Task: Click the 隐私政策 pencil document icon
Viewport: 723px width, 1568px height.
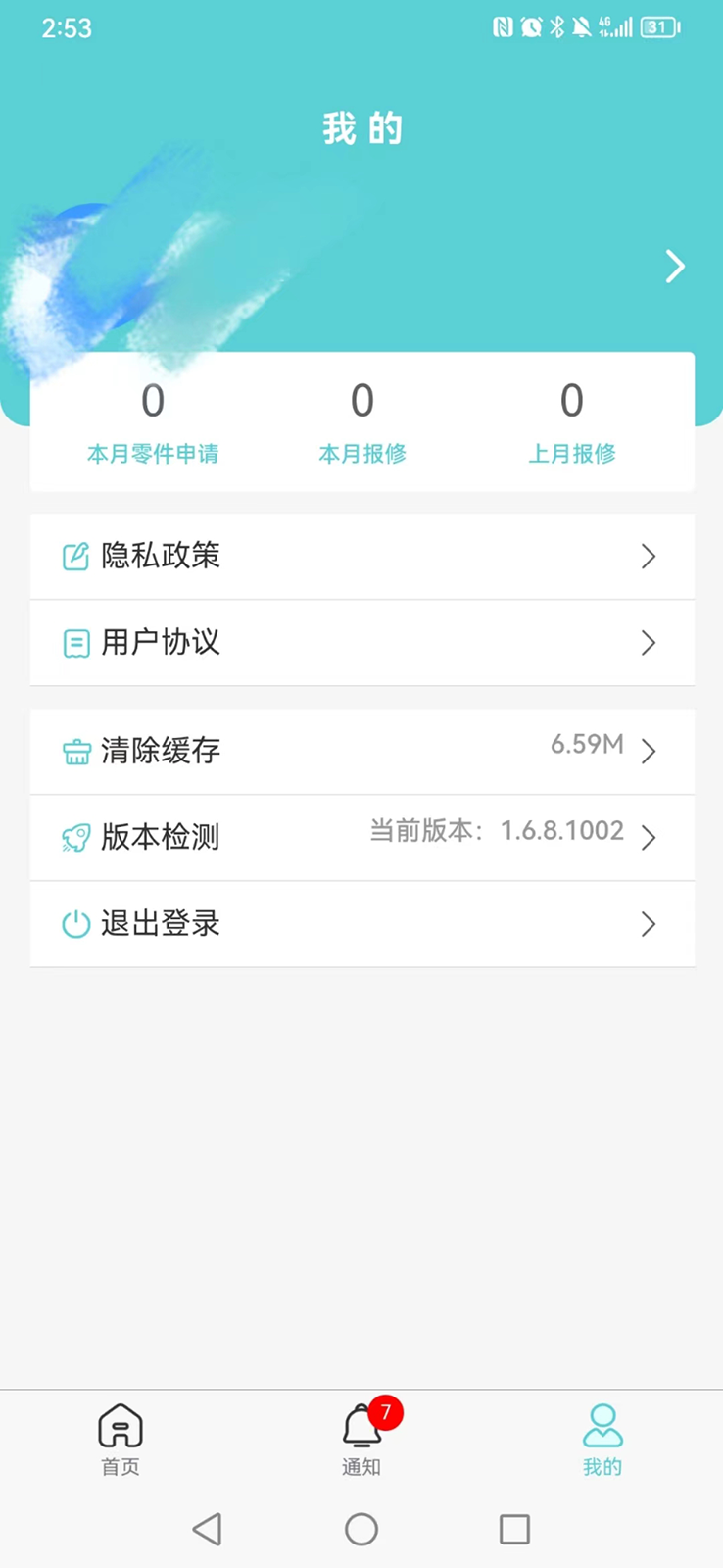Action: [x=75, y=556]
